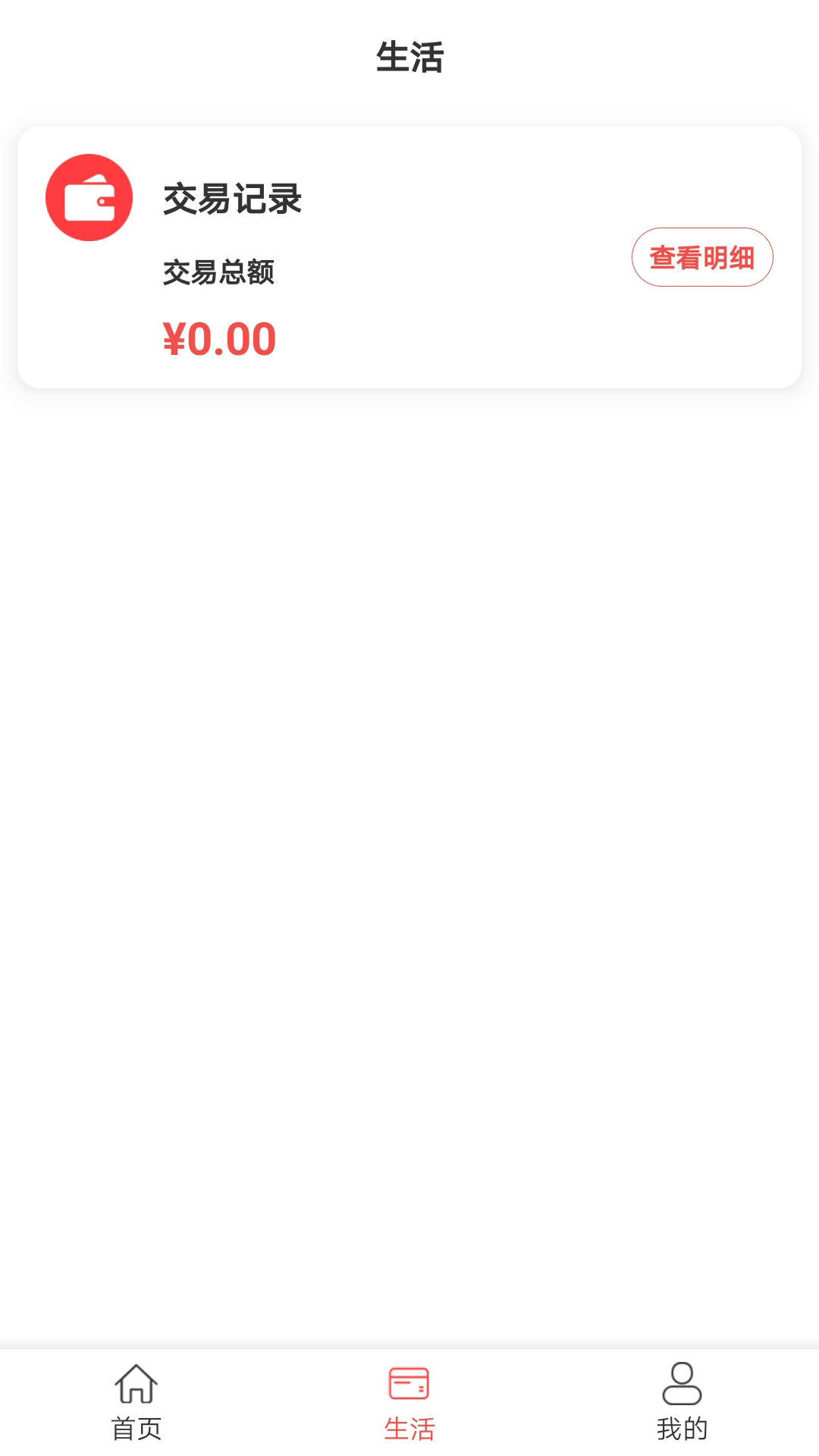Viewport: 819px width, 1456px height.
Task: Click the 生活 page title
Action: click(x=409, y=55)
